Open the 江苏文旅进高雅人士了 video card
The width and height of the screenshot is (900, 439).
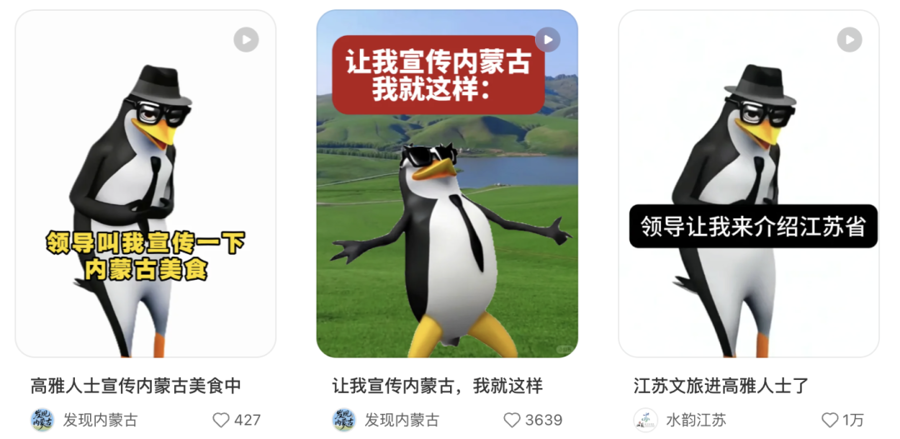point(748,184)
